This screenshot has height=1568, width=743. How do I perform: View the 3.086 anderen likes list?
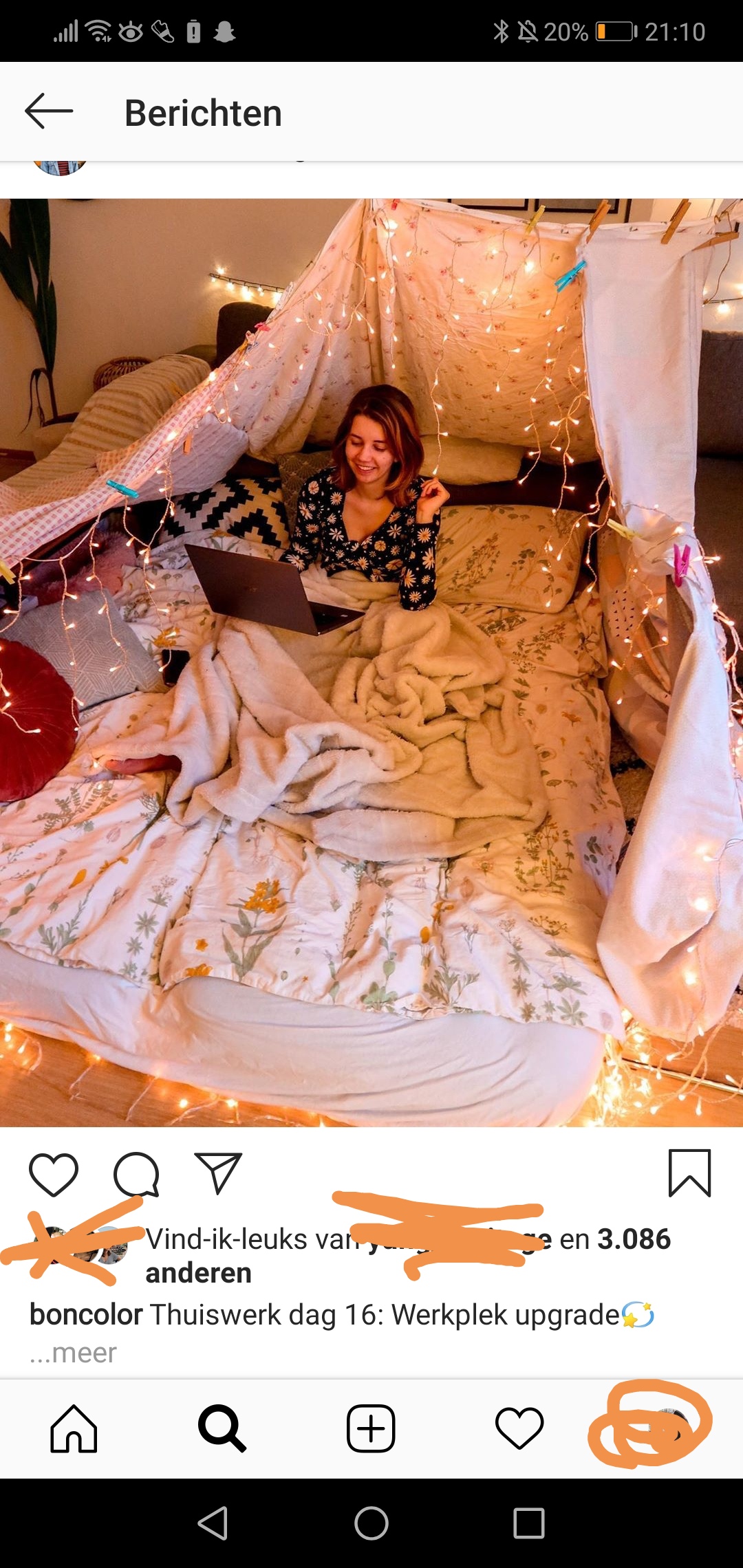409,1256
